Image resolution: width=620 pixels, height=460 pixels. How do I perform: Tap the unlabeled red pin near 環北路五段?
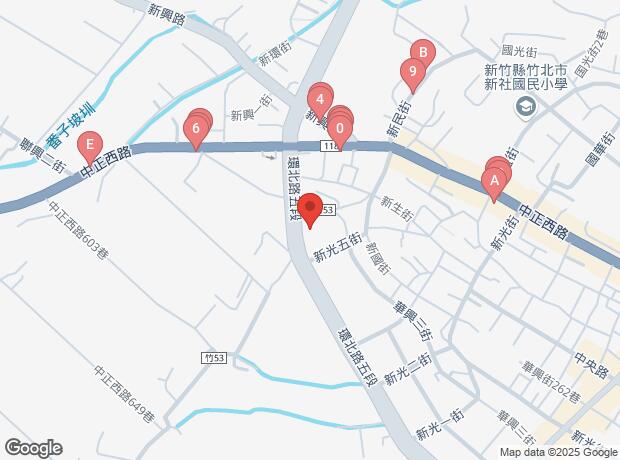pyautogui.click(x=309, y=209)
